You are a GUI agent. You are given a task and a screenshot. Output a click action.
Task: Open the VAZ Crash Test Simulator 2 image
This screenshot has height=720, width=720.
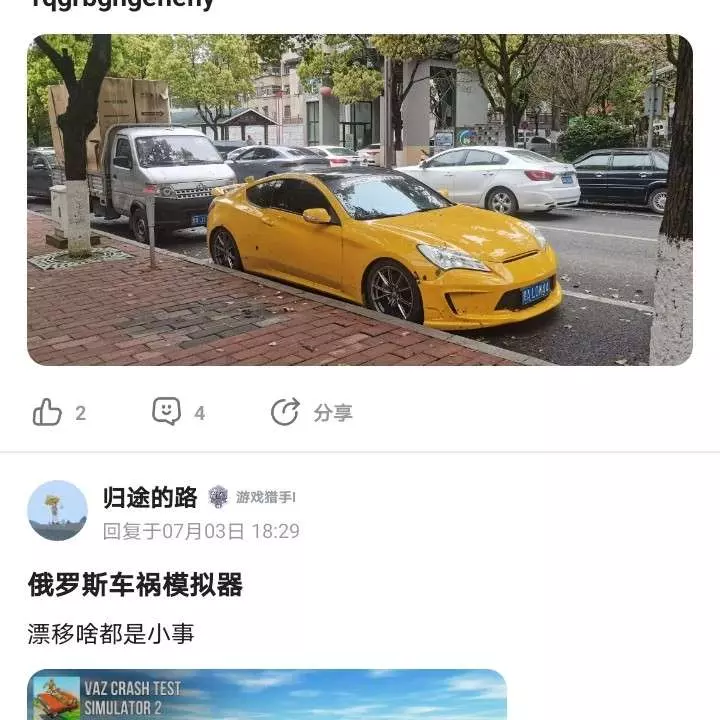pyautogui.click(x=267, y=695)
